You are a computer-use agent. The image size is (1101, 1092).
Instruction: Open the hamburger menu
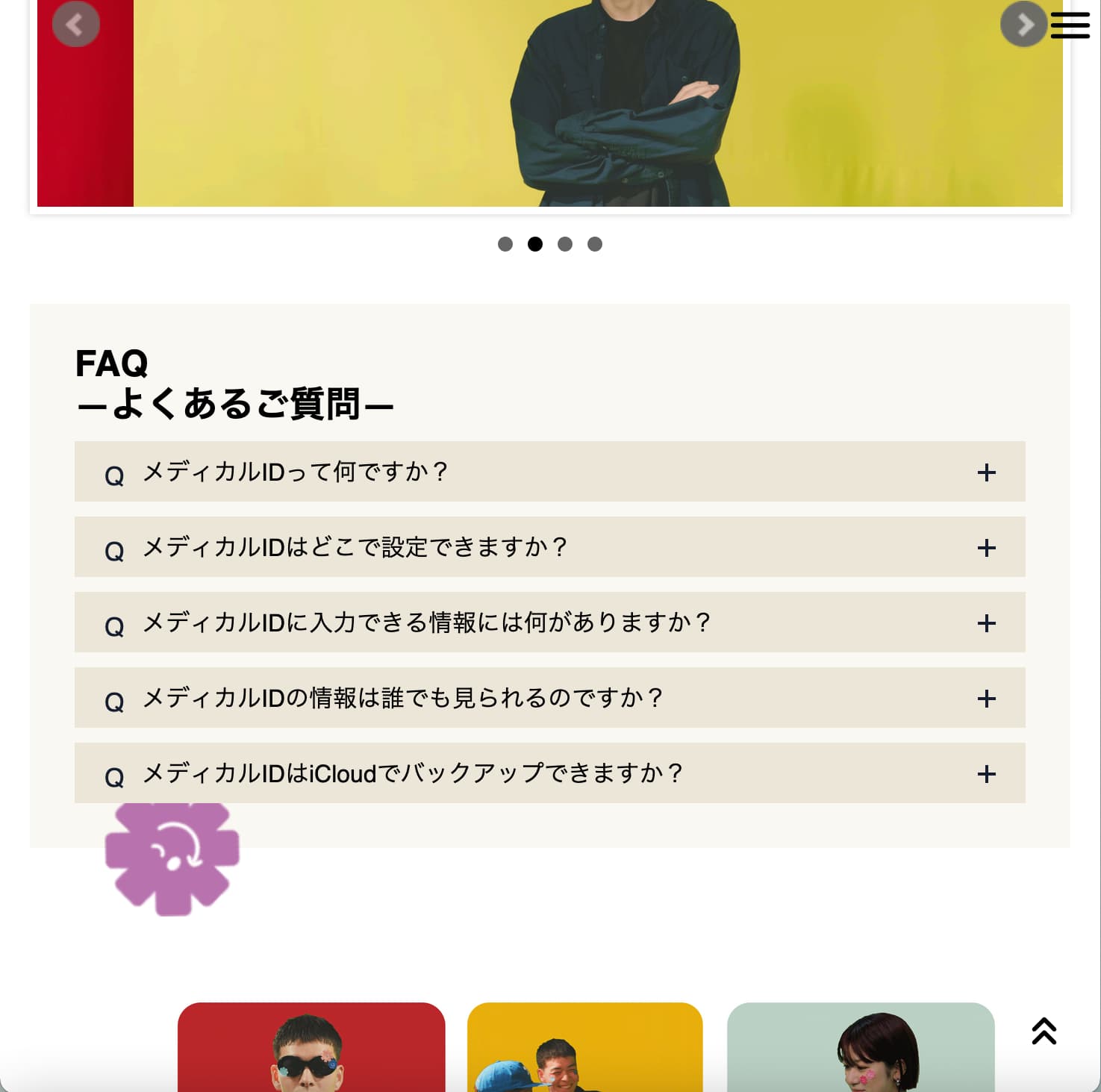coord(1070,25)
